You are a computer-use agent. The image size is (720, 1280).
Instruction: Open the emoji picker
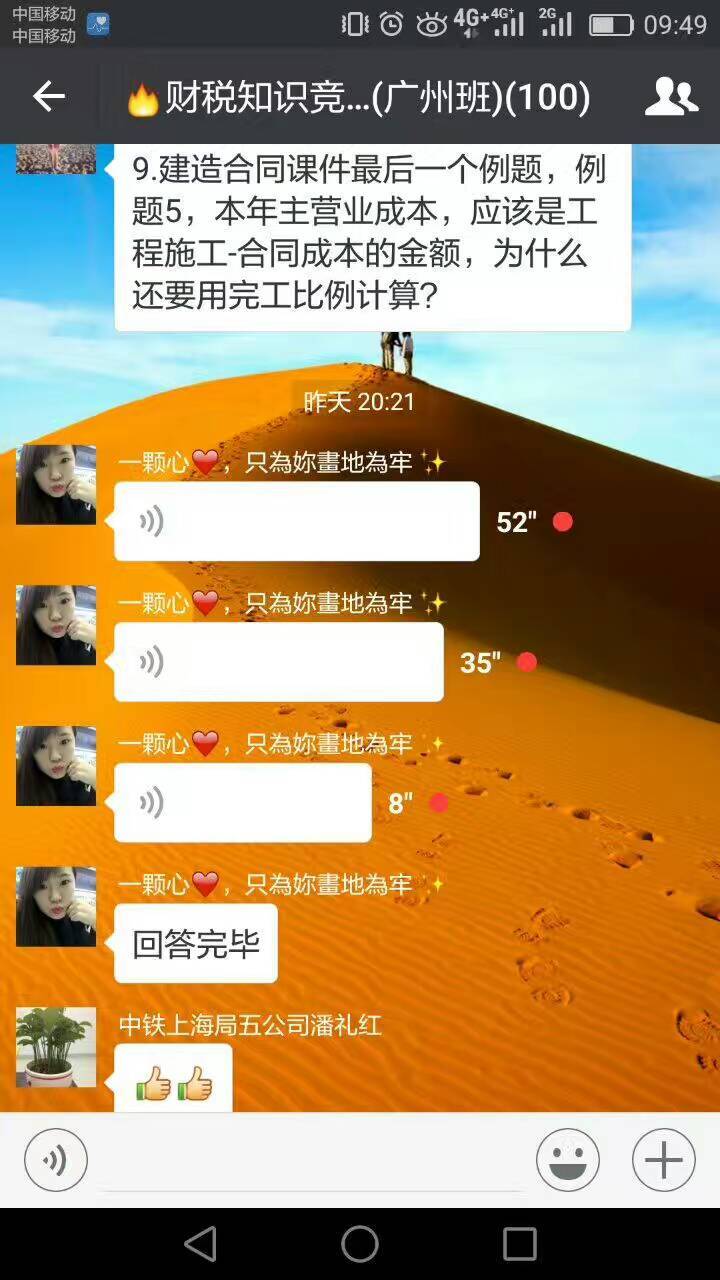(567, 1160)
